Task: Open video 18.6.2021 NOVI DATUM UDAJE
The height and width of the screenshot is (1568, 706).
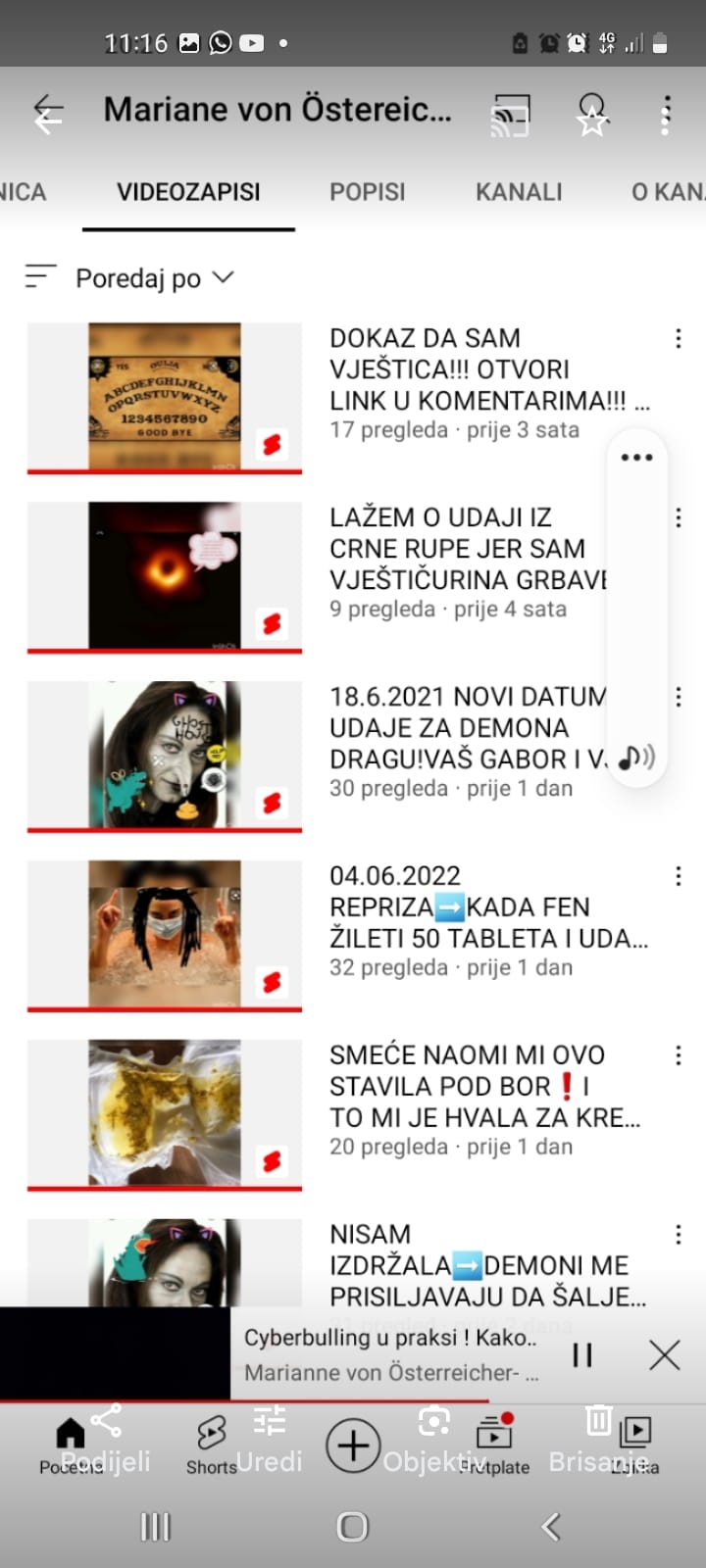Action: (x=165, y=755)
